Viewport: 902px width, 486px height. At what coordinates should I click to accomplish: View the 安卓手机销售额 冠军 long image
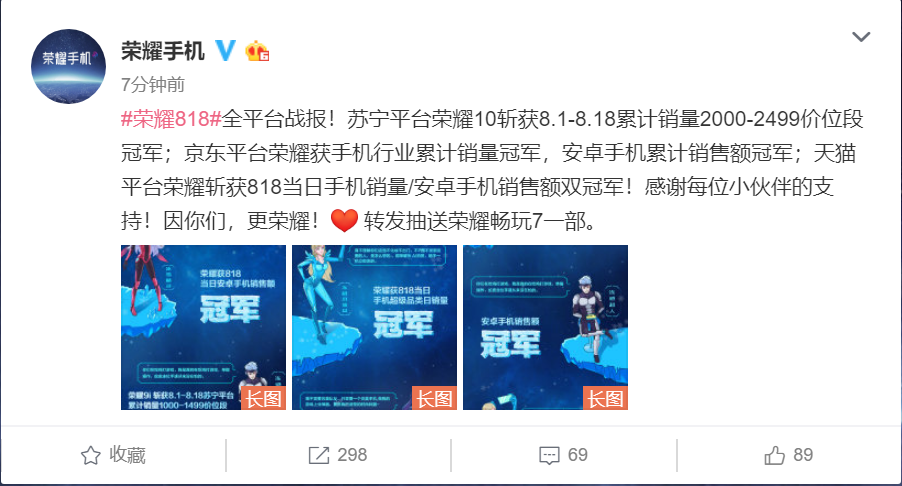(545, 327)
